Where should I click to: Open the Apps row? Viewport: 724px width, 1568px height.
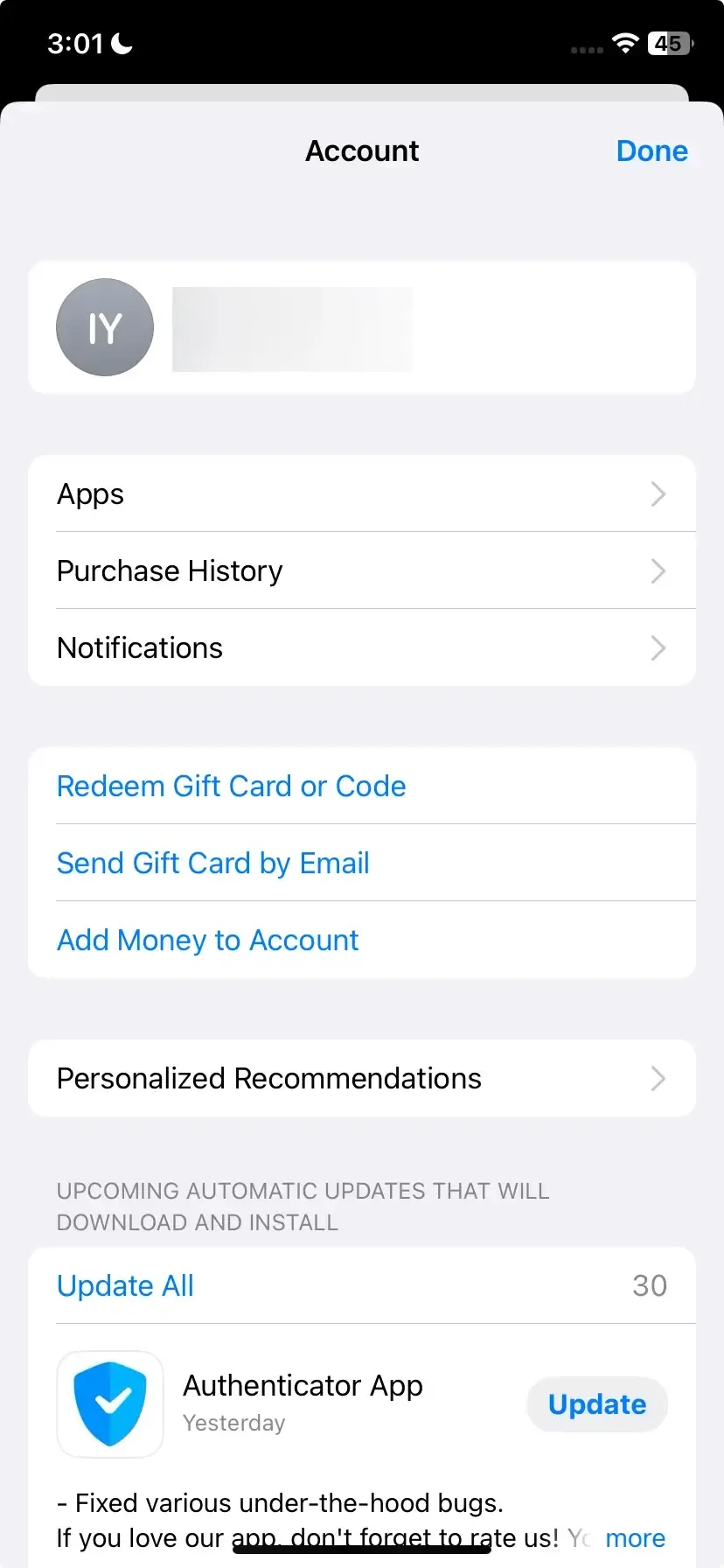pos(362,493)
